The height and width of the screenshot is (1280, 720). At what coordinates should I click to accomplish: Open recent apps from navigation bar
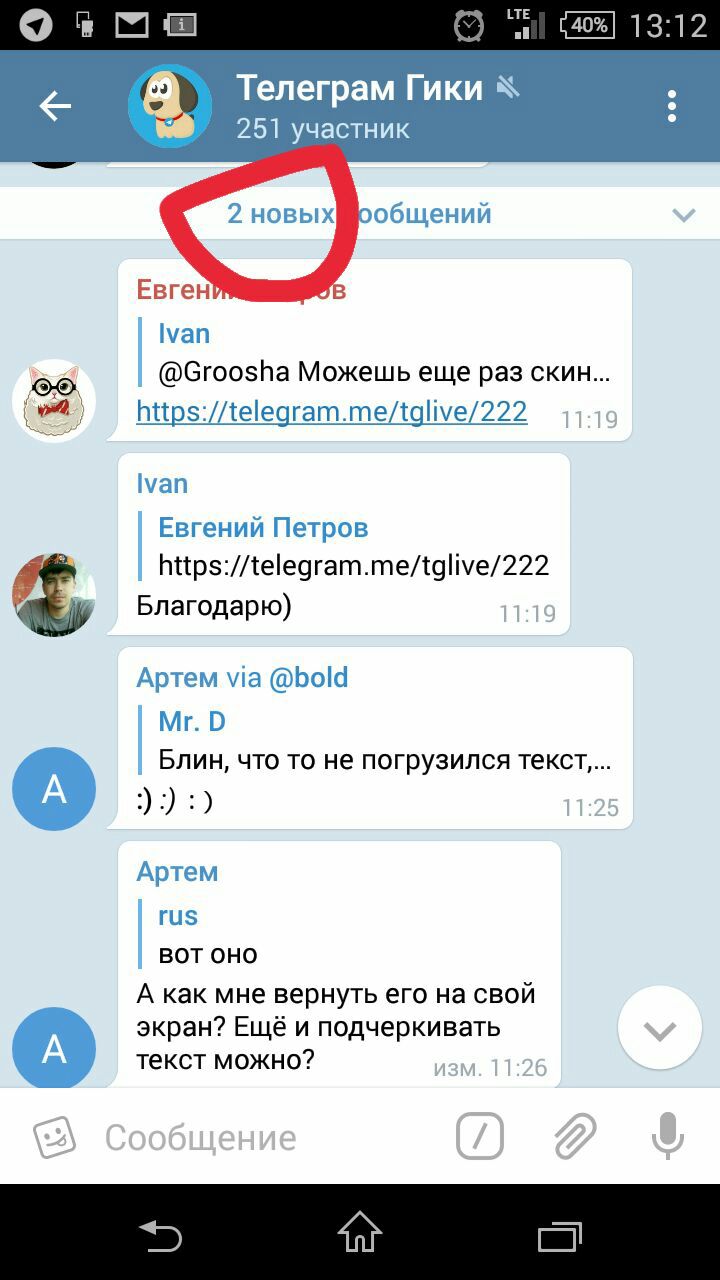(560, 1233)
